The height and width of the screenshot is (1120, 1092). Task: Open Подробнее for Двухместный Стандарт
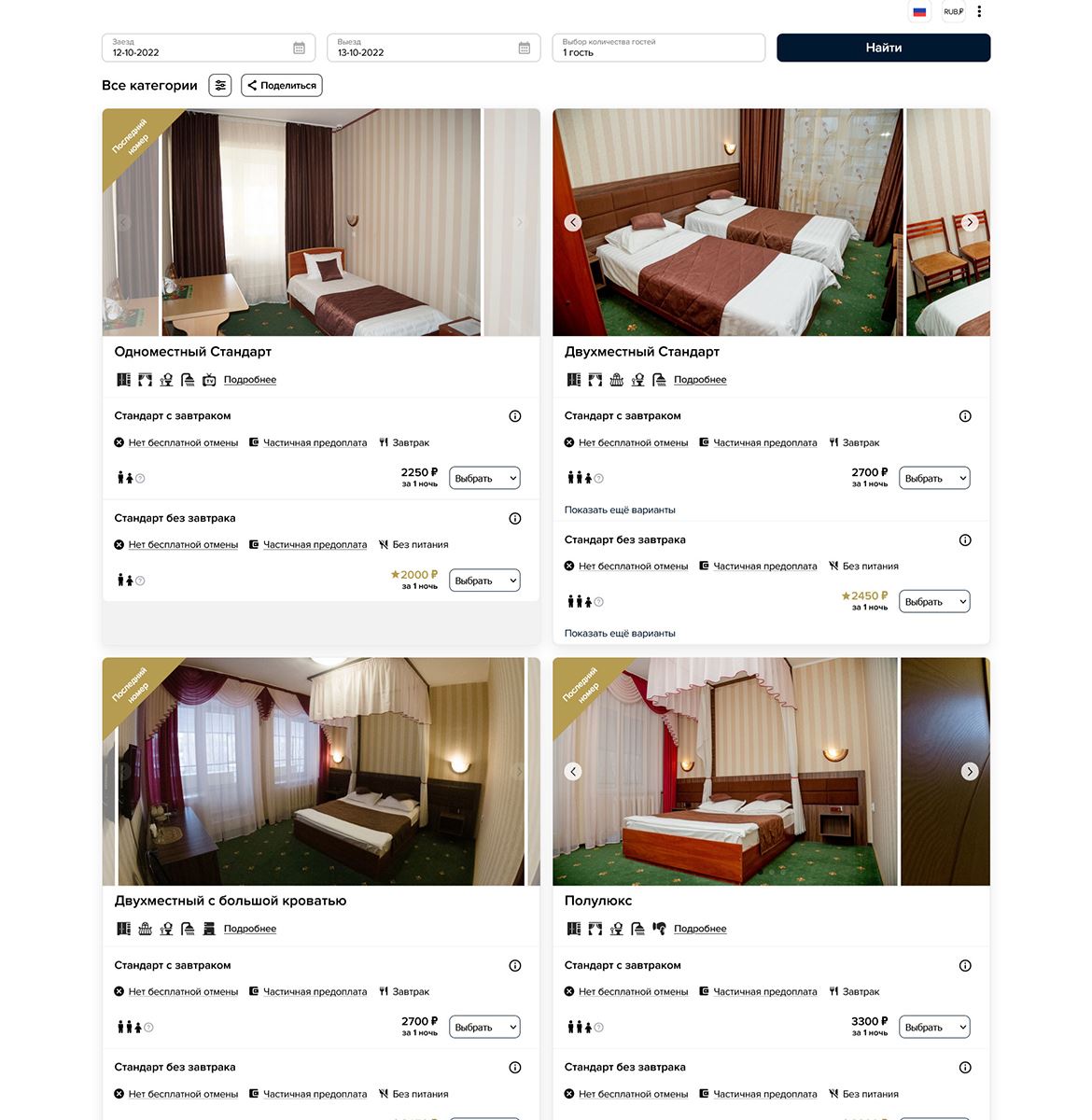700,380
